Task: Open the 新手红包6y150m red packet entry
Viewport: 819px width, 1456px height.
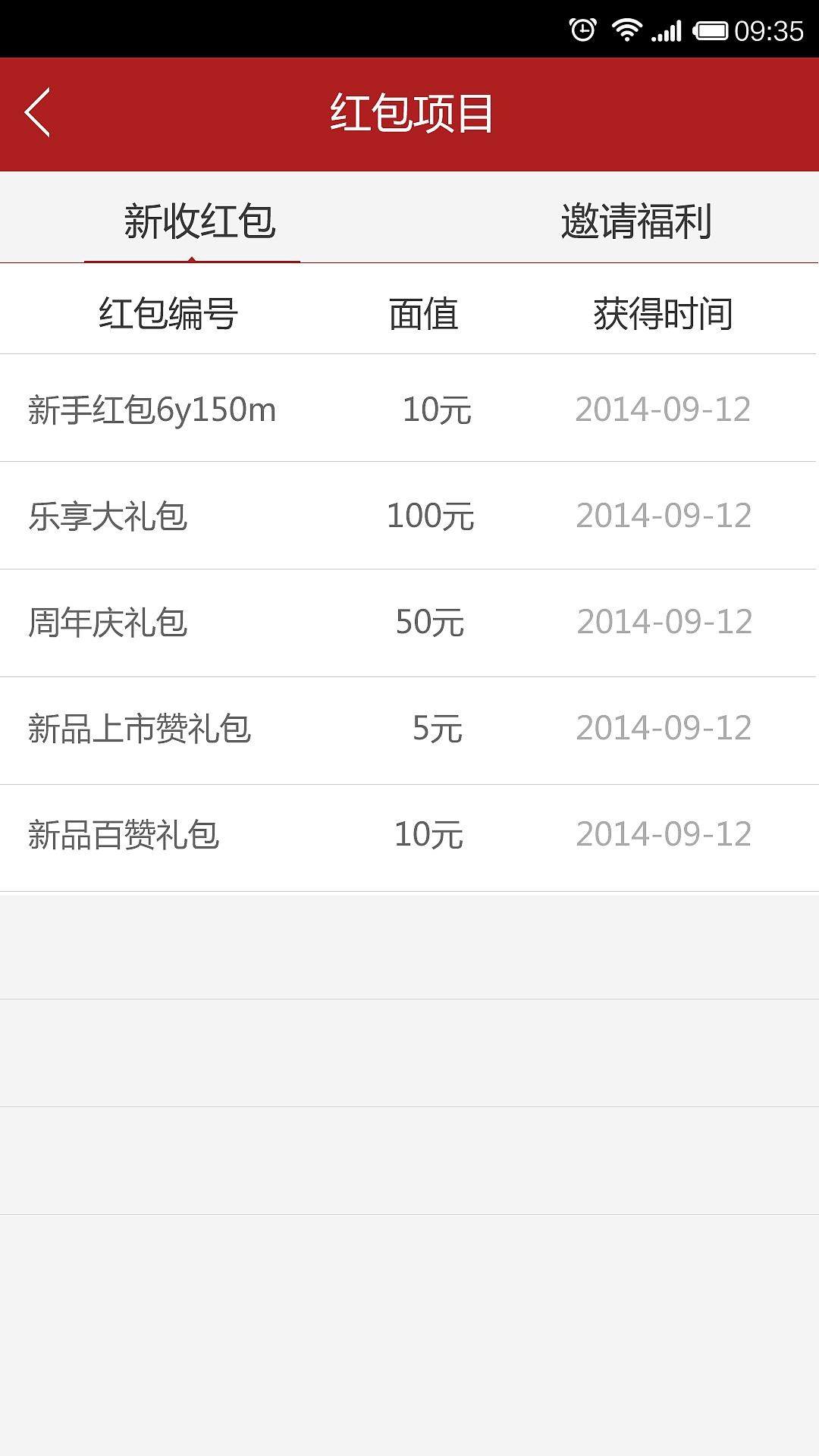Action: tap(152, 410)
